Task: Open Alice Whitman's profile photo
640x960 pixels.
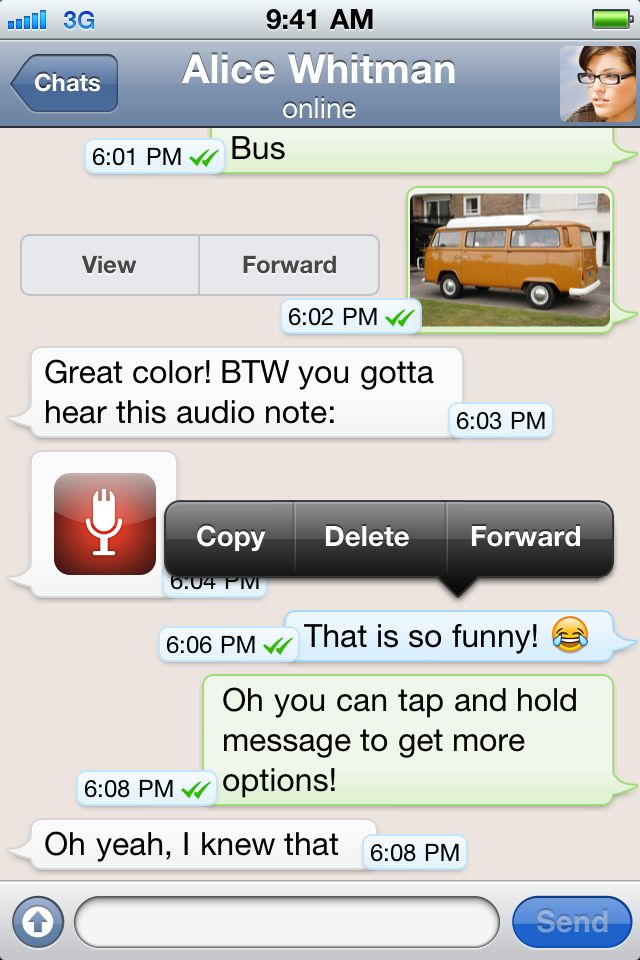Action: tap(598, 84)
